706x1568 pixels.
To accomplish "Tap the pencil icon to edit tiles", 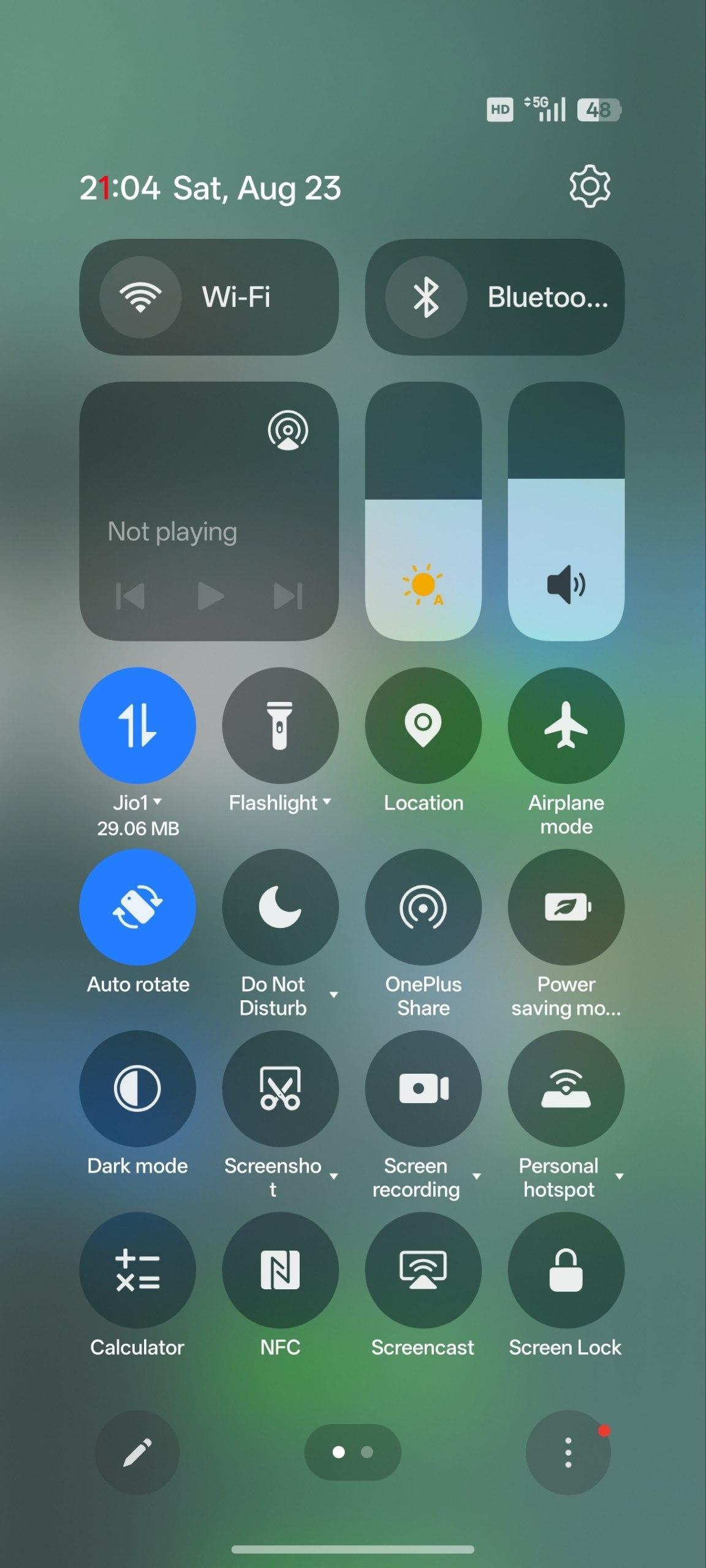I will [x=137, y=1452].
